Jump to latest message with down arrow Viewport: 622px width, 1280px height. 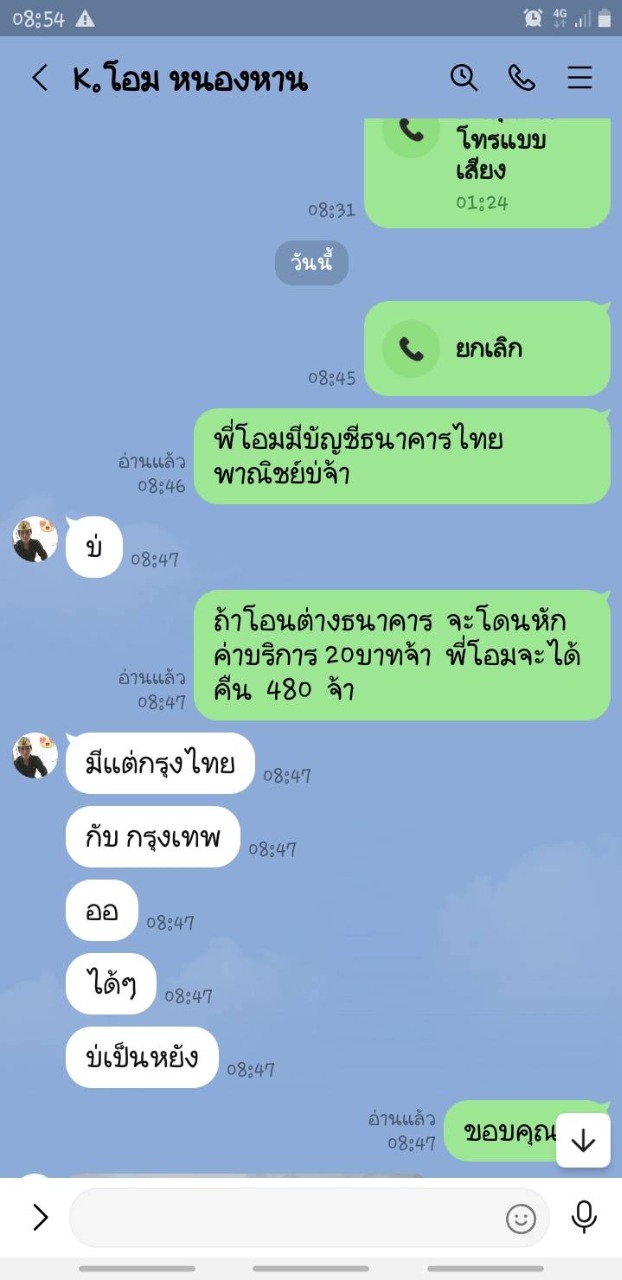pyautogui.click(x=583, y=1140)
